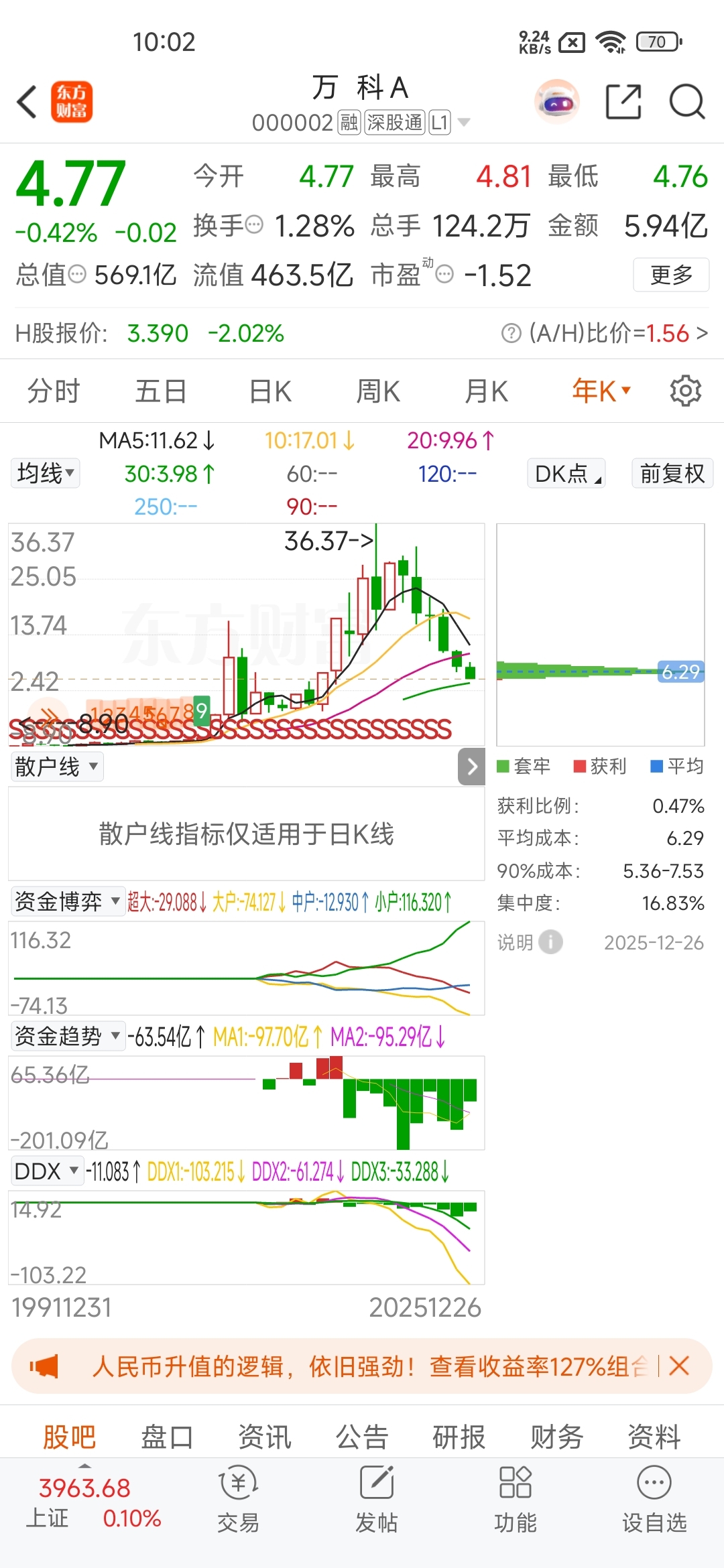Tap the 更多 button for more data

pyautogui.click(x=670, y=275)
